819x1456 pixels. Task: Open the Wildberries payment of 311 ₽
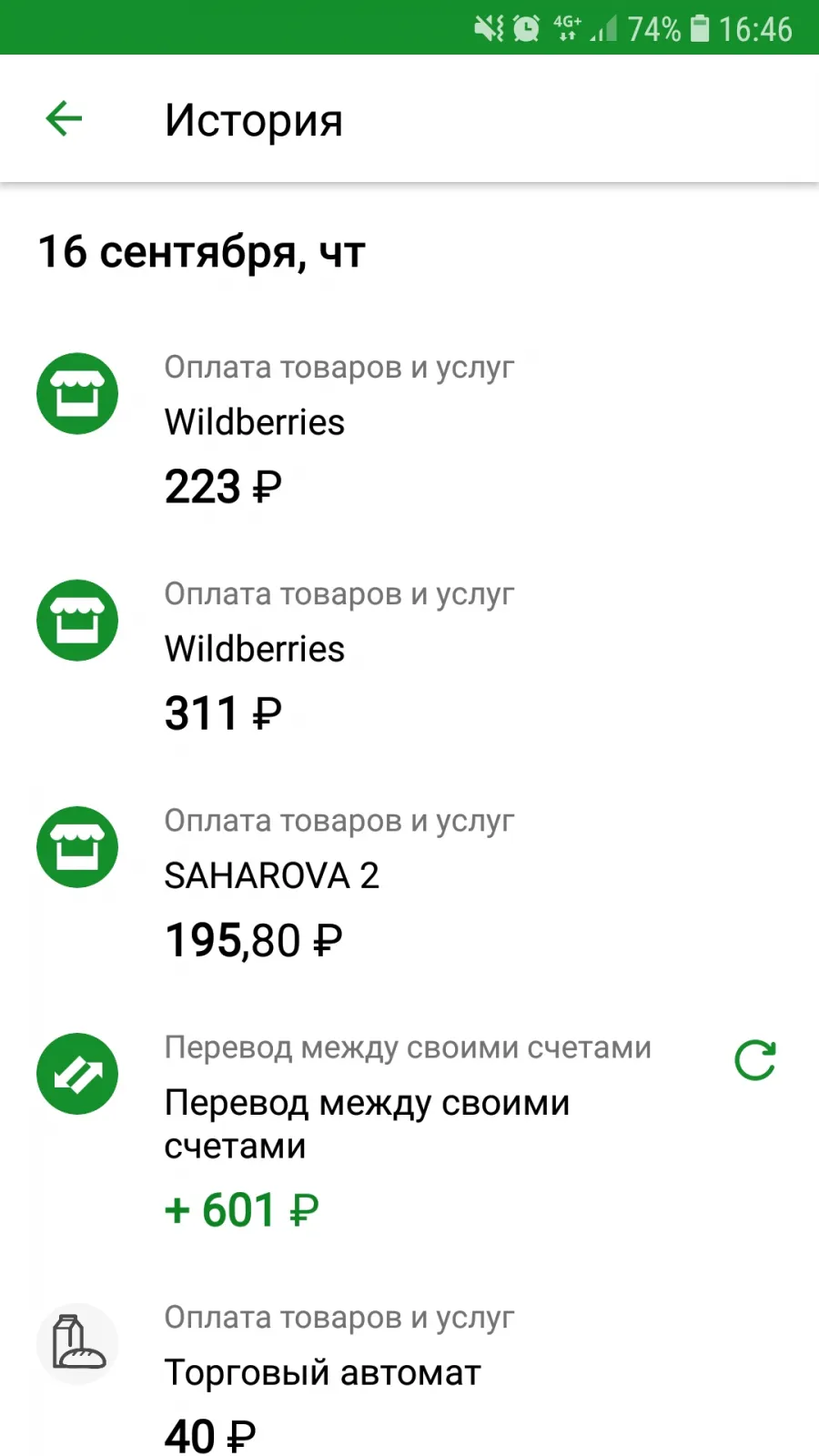click(x=409, y=656)
